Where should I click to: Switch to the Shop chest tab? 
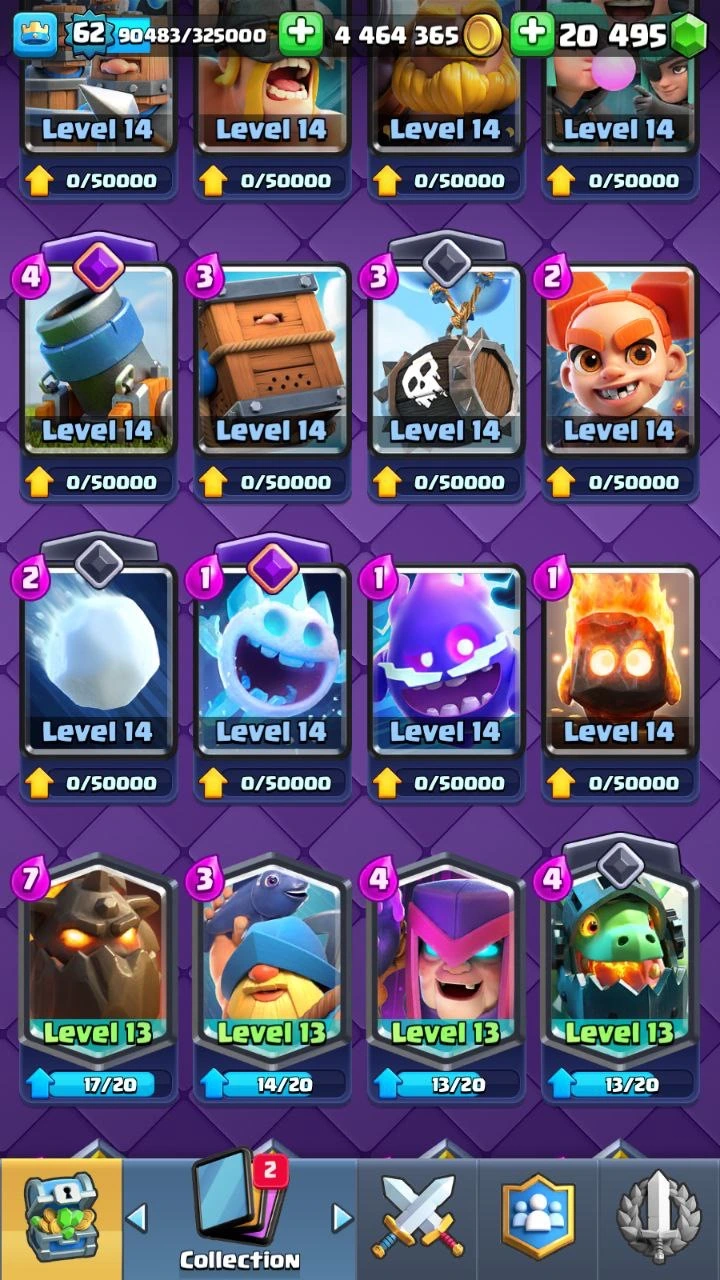click(60, 1218)
